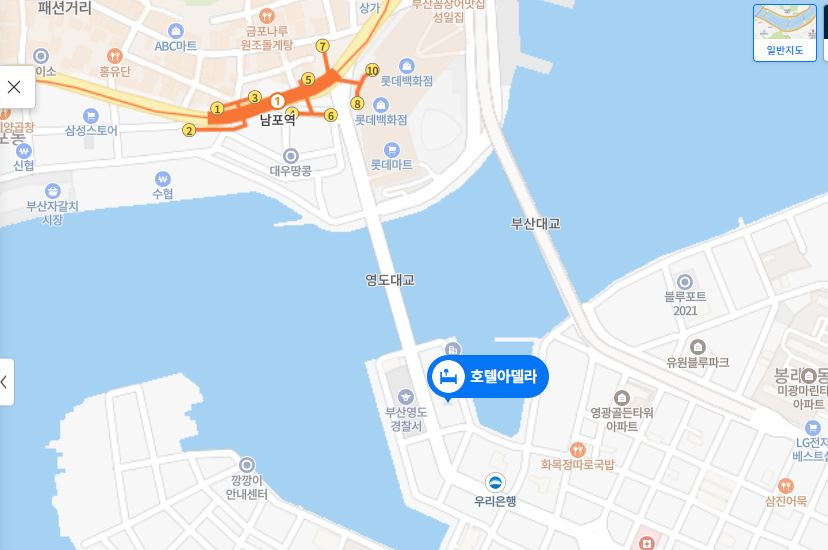This screenshot has height=550, width=828.
Task: Expand the collapsed side panel arrow
Action: (x=5, y=382)
